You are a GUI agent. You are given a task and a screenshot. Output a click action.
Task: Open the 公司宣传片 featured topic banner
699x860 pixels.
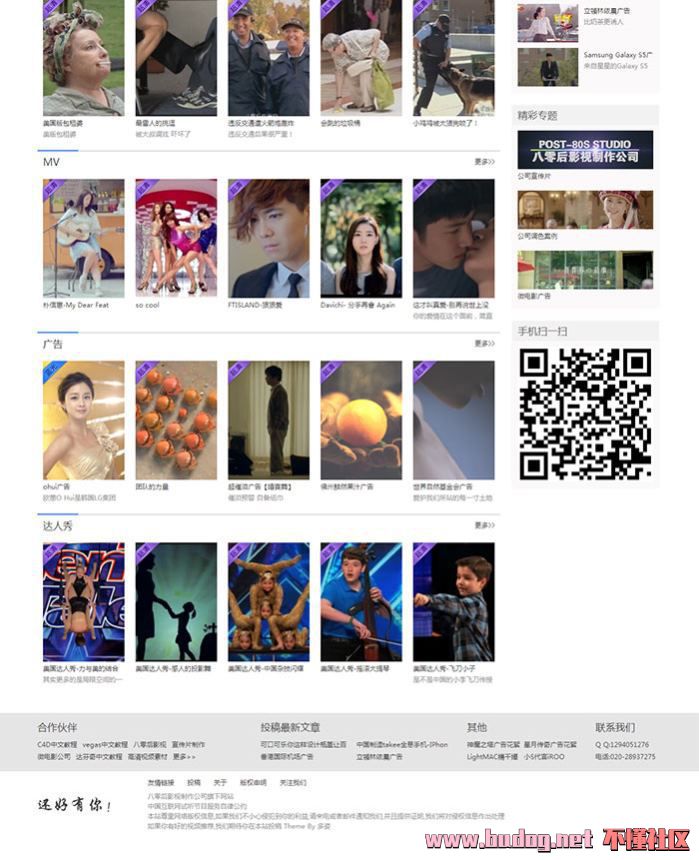click(585, 150)
